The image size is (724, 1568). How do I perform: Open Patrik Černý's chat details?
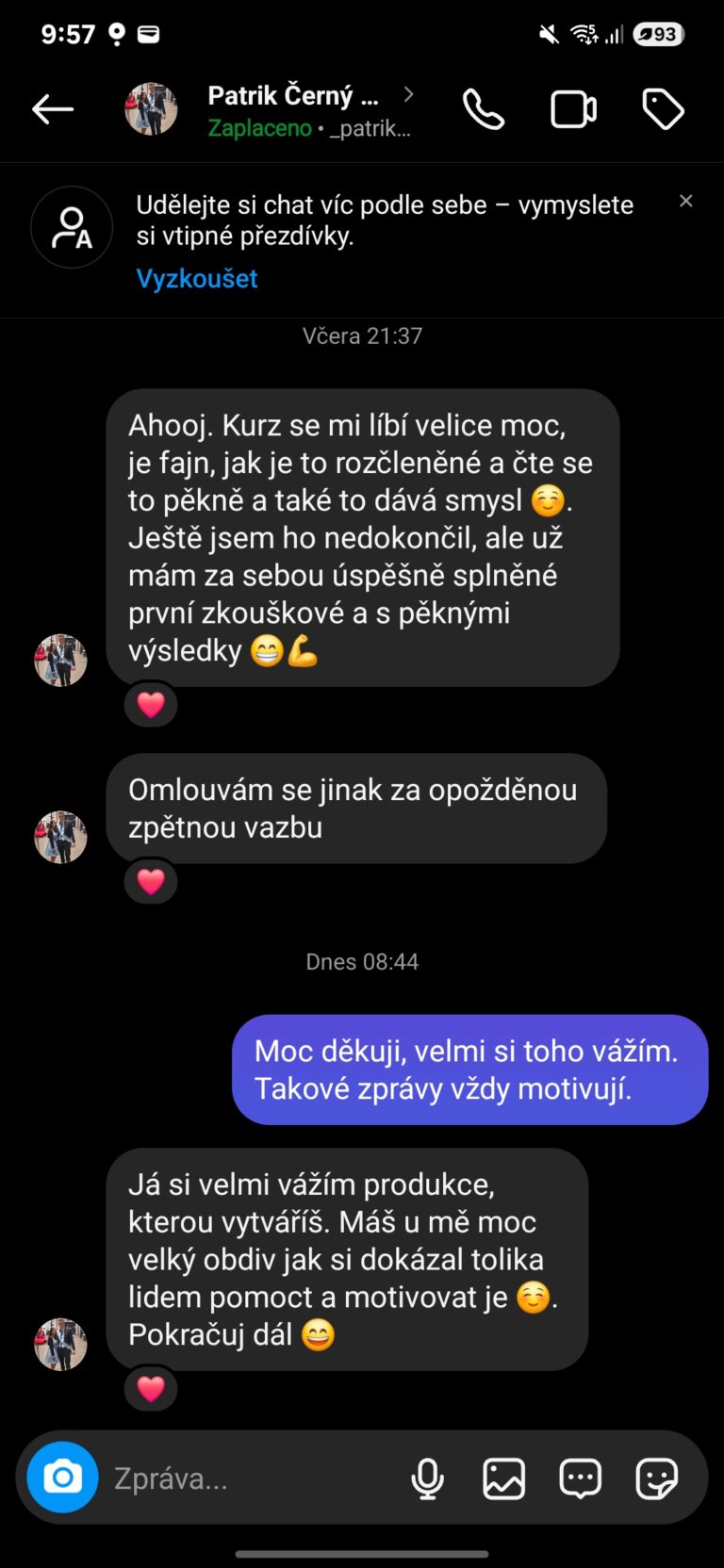[292, 109]
